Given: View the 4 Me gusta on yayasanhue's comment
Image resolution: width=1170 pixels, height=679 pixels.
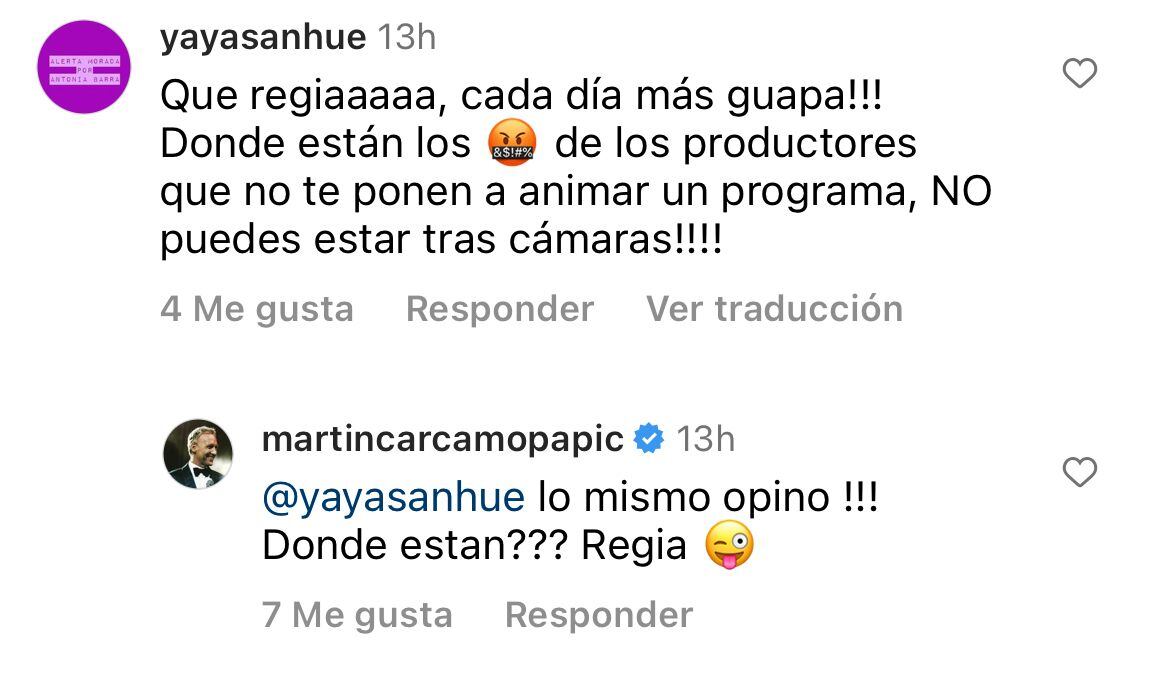Looking at the screenshot, I should pyautogui.click(x=256, y=309).
